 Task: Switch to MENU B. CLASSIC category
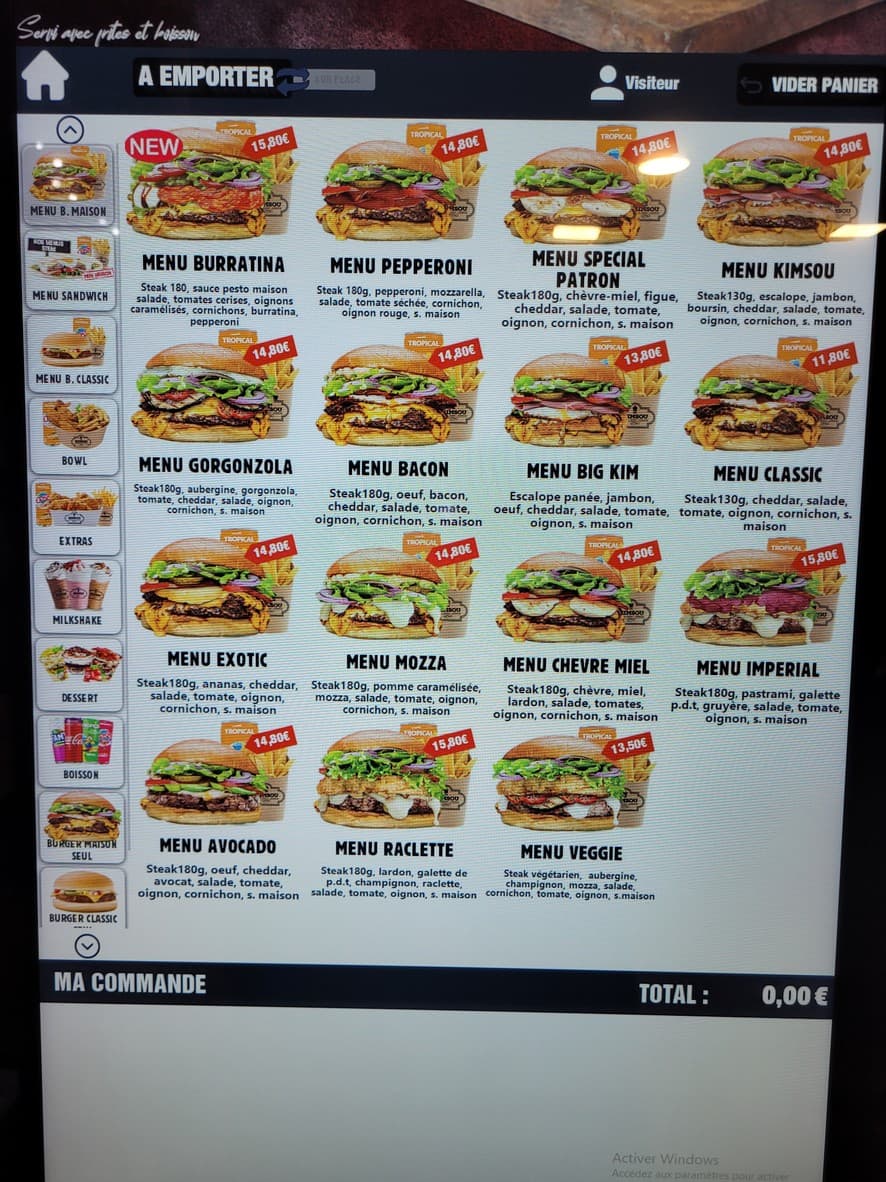point(70,350)
